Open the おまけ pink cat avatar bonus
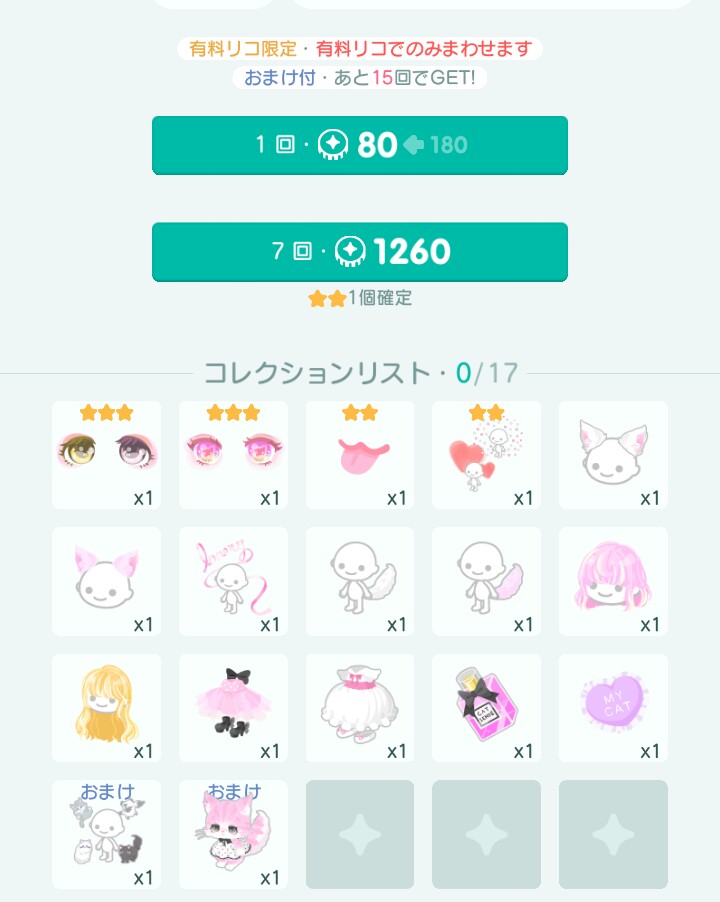720x902 pixels. pos(233,835)
